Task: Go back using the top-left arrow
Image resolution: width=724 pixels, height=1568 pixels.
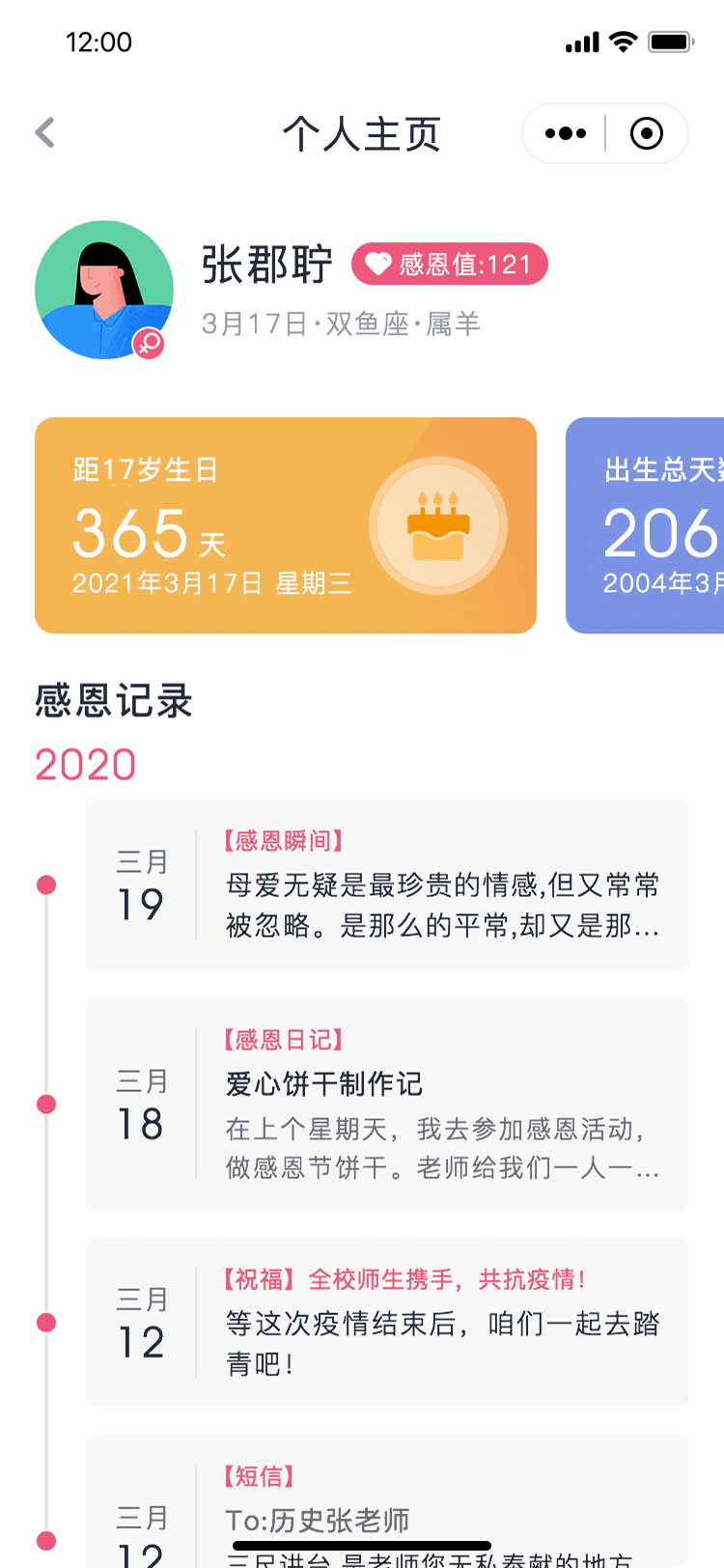Action: click(45, 133)
